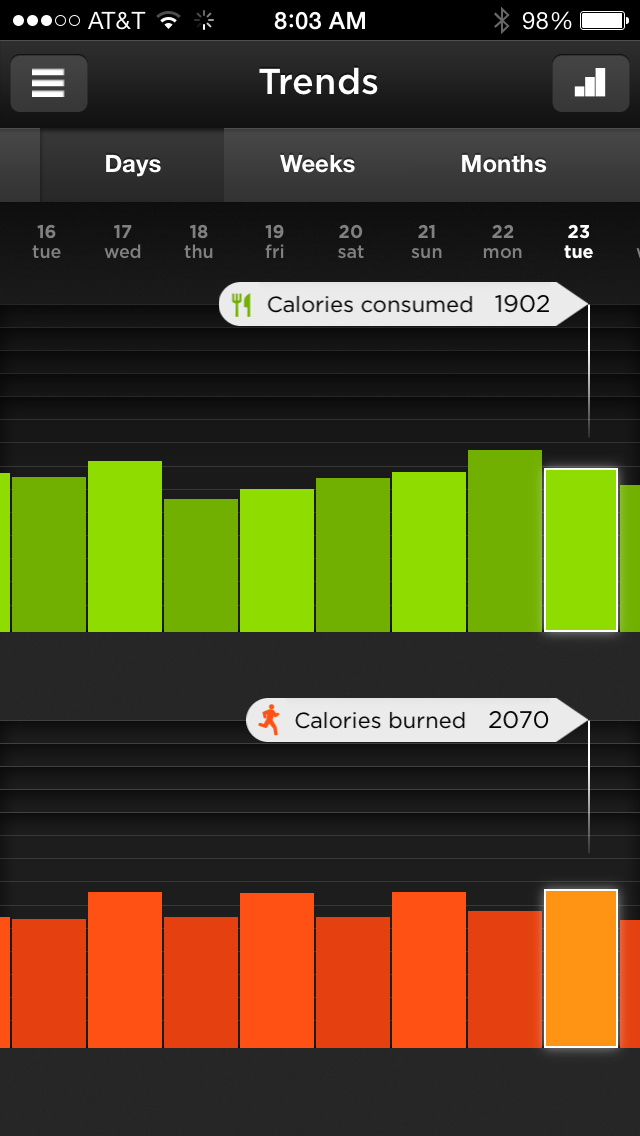The width and height of the screenshot is (640, 1136).
Task: Open the hamburger menu
Action: pos(49,83)
